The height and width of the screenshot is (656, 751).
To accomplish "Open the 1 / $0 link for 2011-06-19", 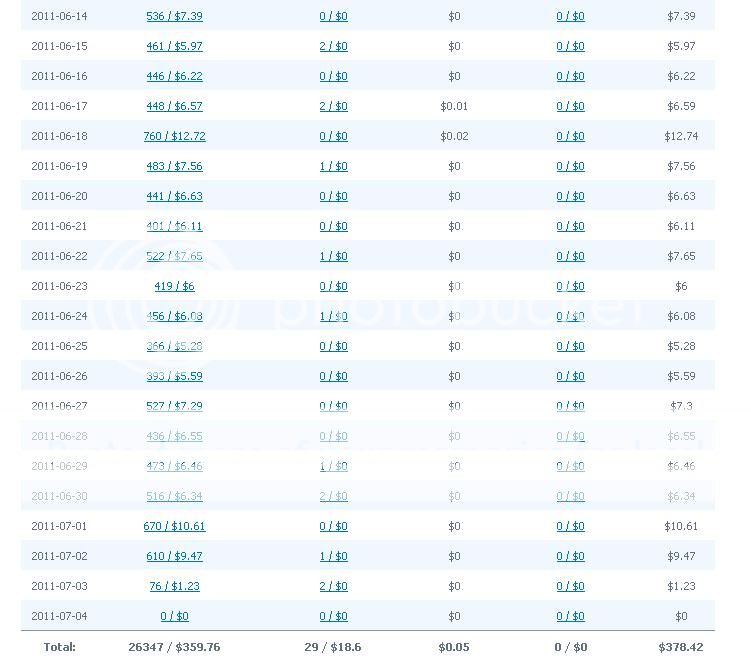I will [x=333, y=166].
